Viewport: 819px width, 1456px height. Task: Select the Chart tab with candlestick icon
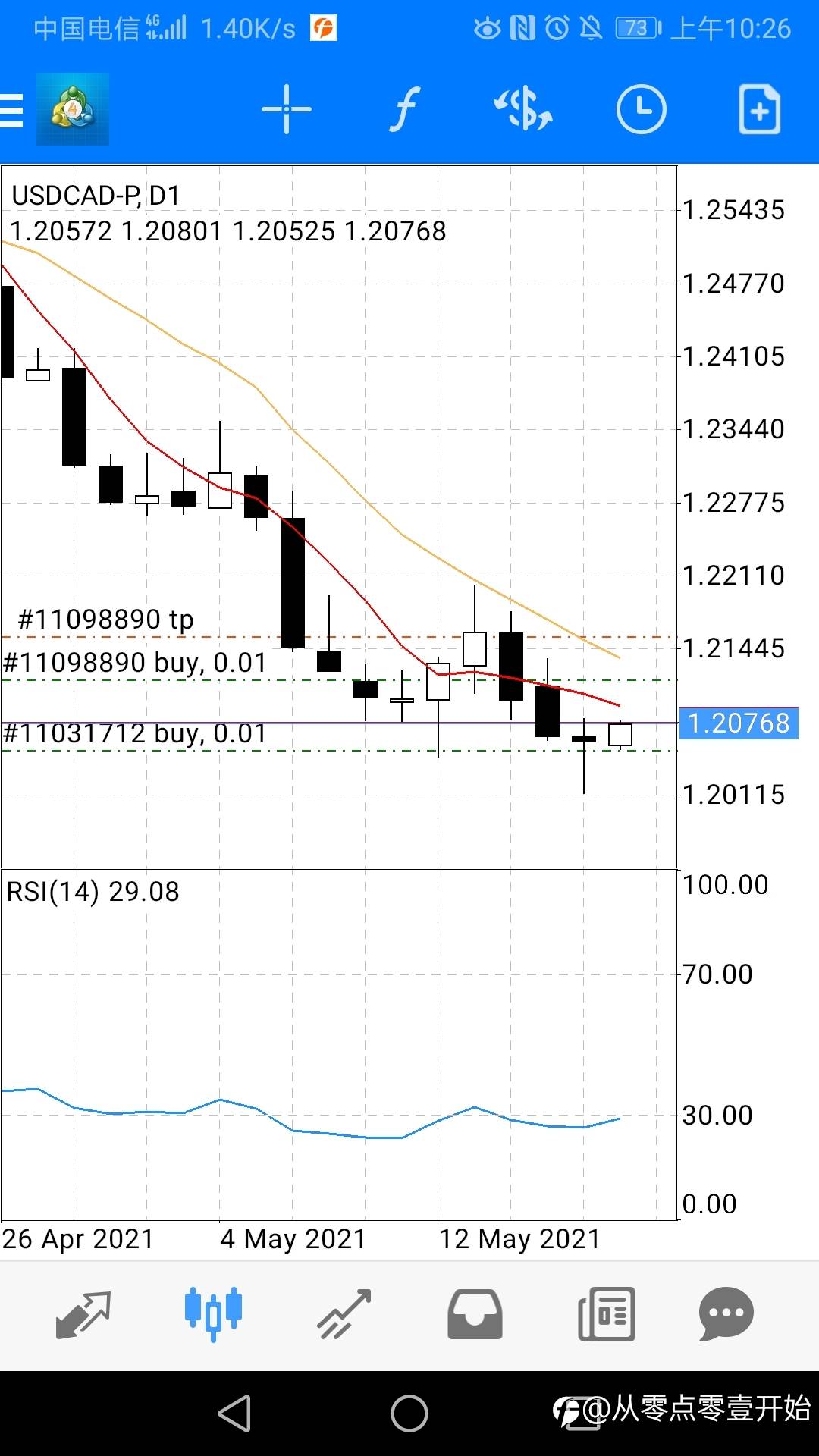(213, 1314)
